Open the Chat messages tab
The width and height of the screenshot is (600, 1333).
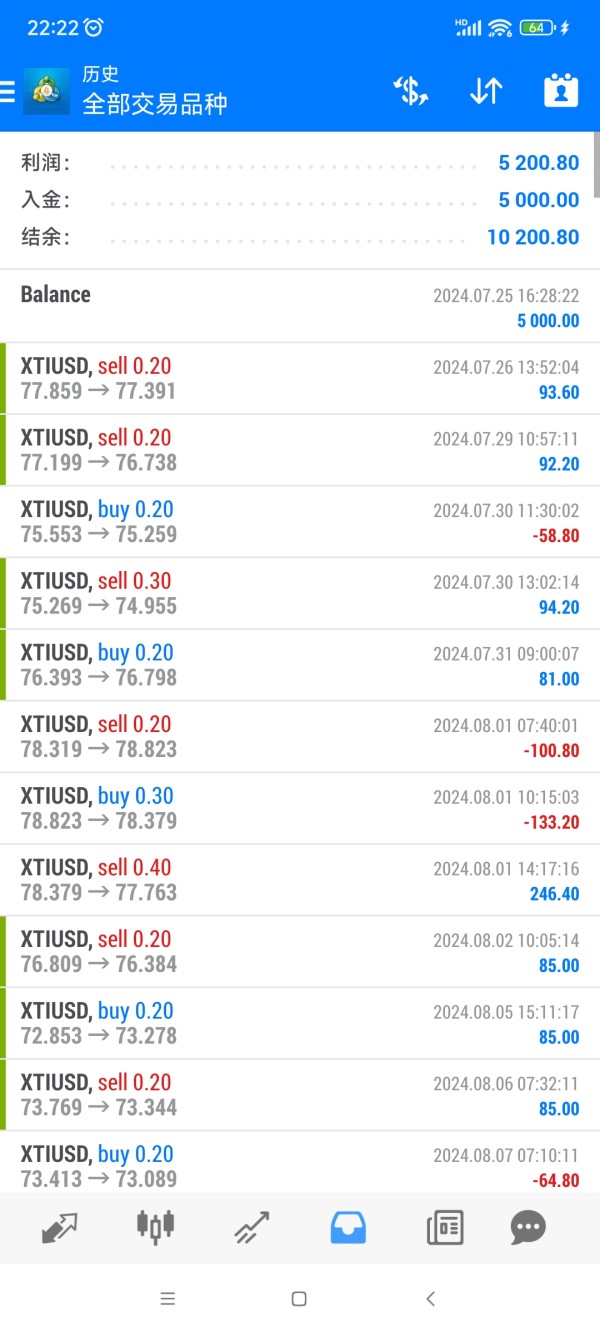click(528, 1226)
